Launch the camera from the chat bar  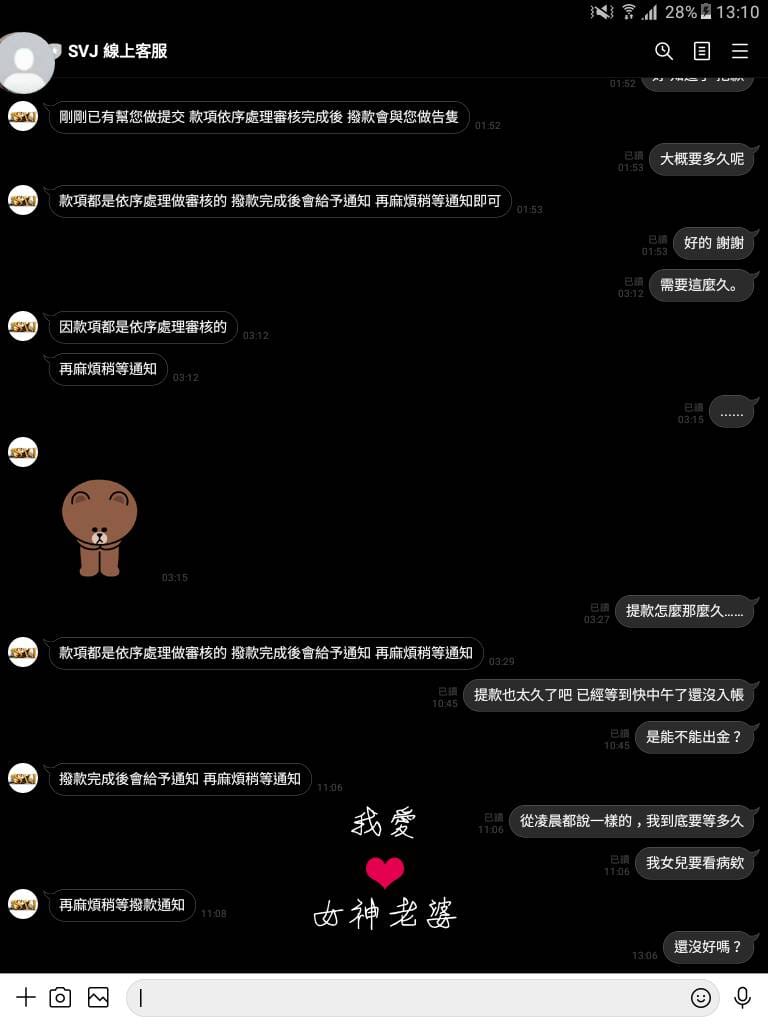pyautogui.click(x=61, y=997)
